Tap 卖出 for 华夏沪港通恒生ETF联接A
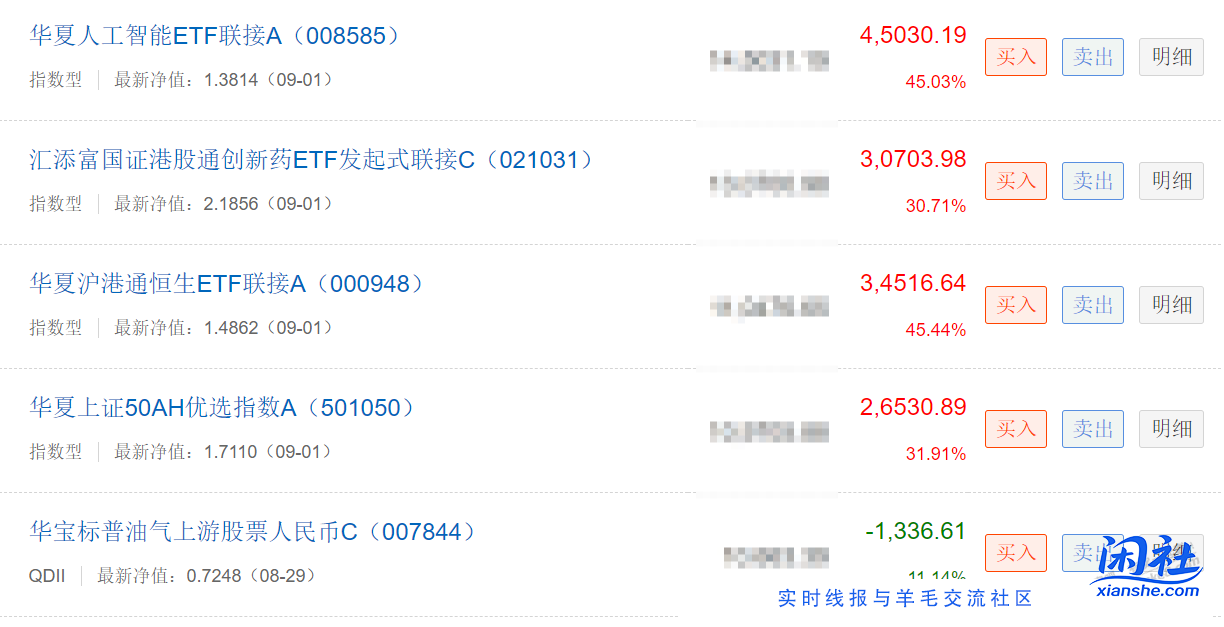The image size is (1224, 627). pyautogui.click(x=1092, y=305)
